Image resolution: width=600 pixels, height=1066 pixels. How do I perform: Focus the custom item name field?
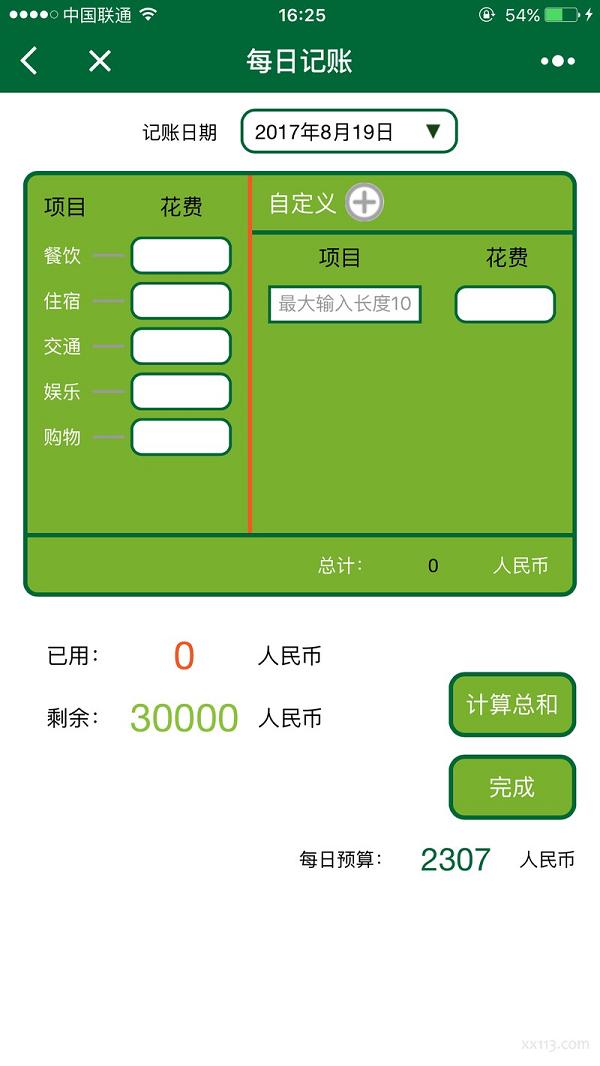[x=344, y=304]
